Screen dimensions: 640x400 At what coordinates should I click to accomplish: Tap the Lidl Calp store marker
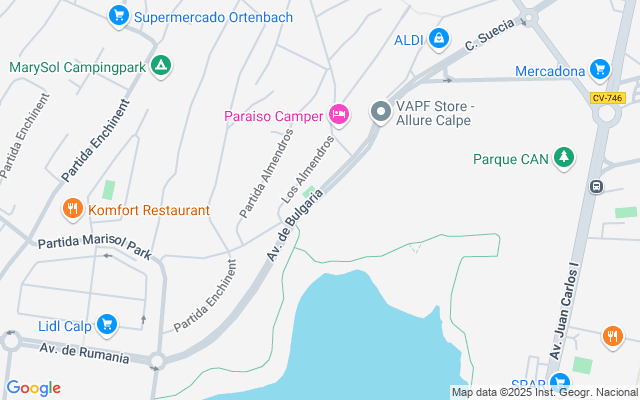107,325
